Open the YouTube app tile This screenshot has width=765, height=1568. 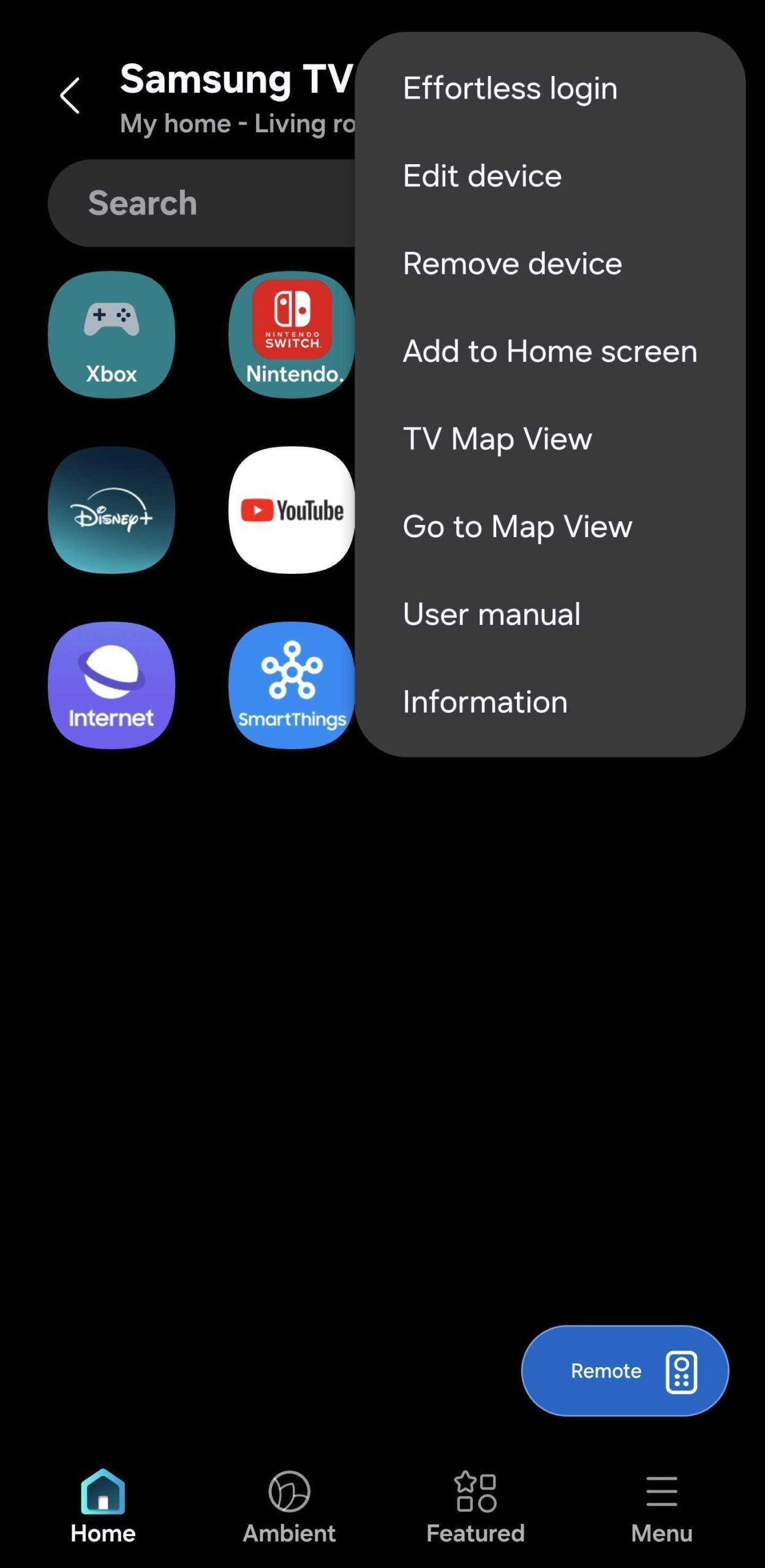tap(292, 510)
